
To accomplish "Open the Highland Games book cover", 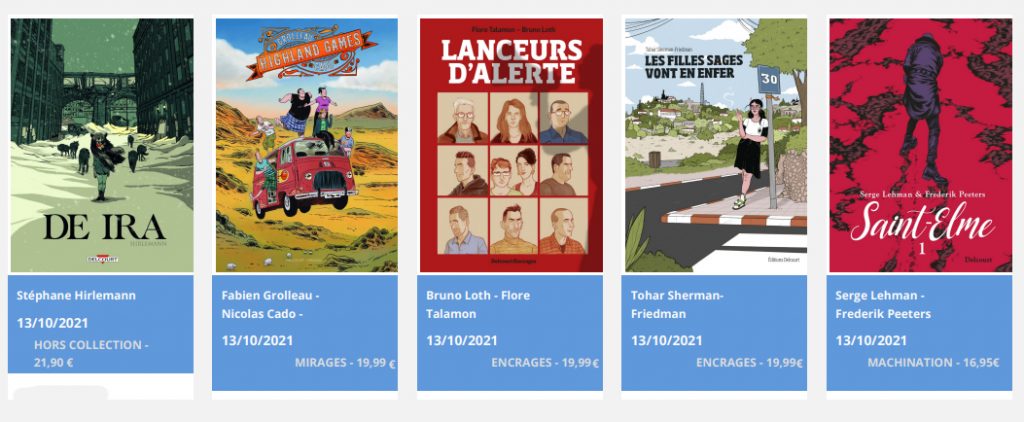I will point(306,145).
